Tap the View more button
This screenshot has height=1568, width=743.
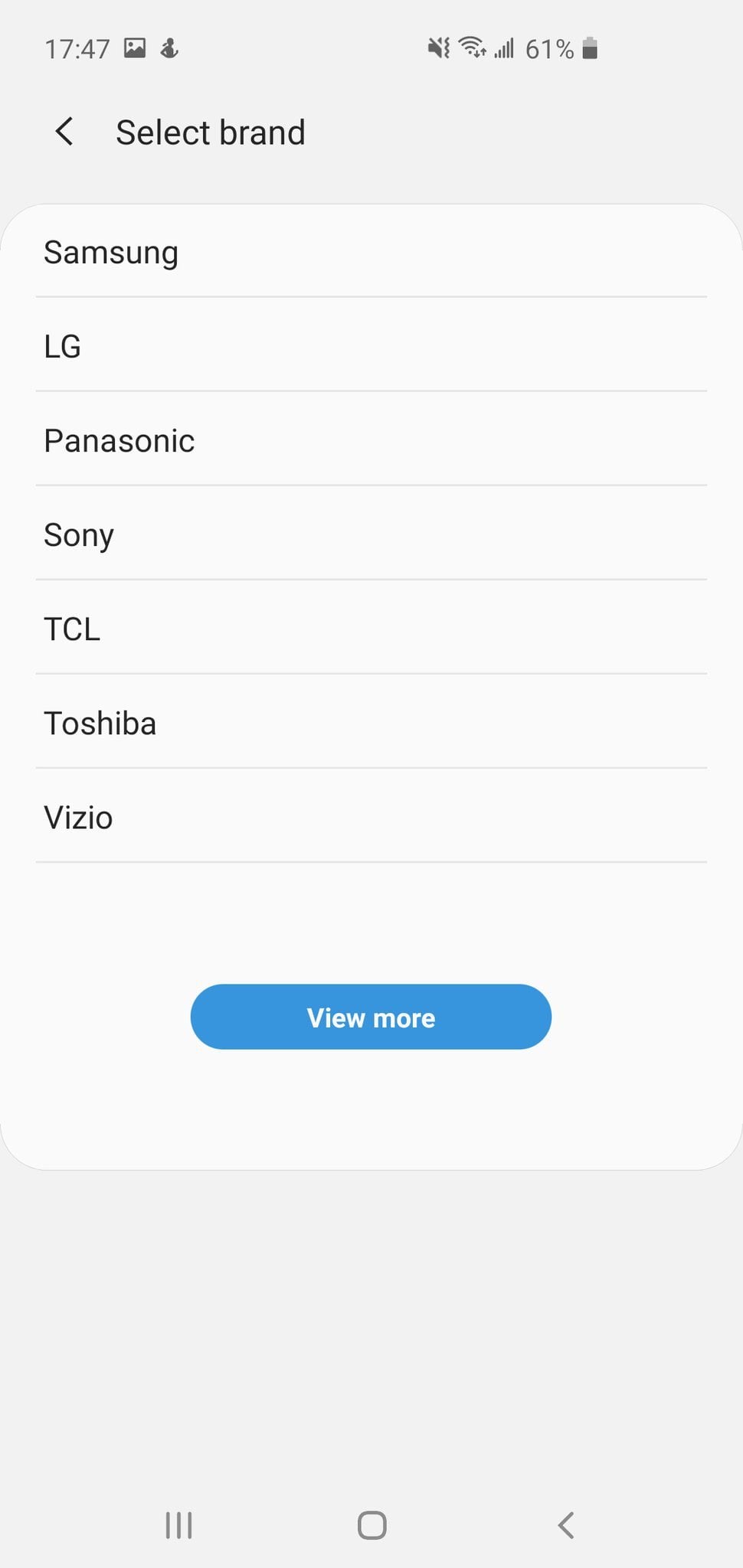371,1018
